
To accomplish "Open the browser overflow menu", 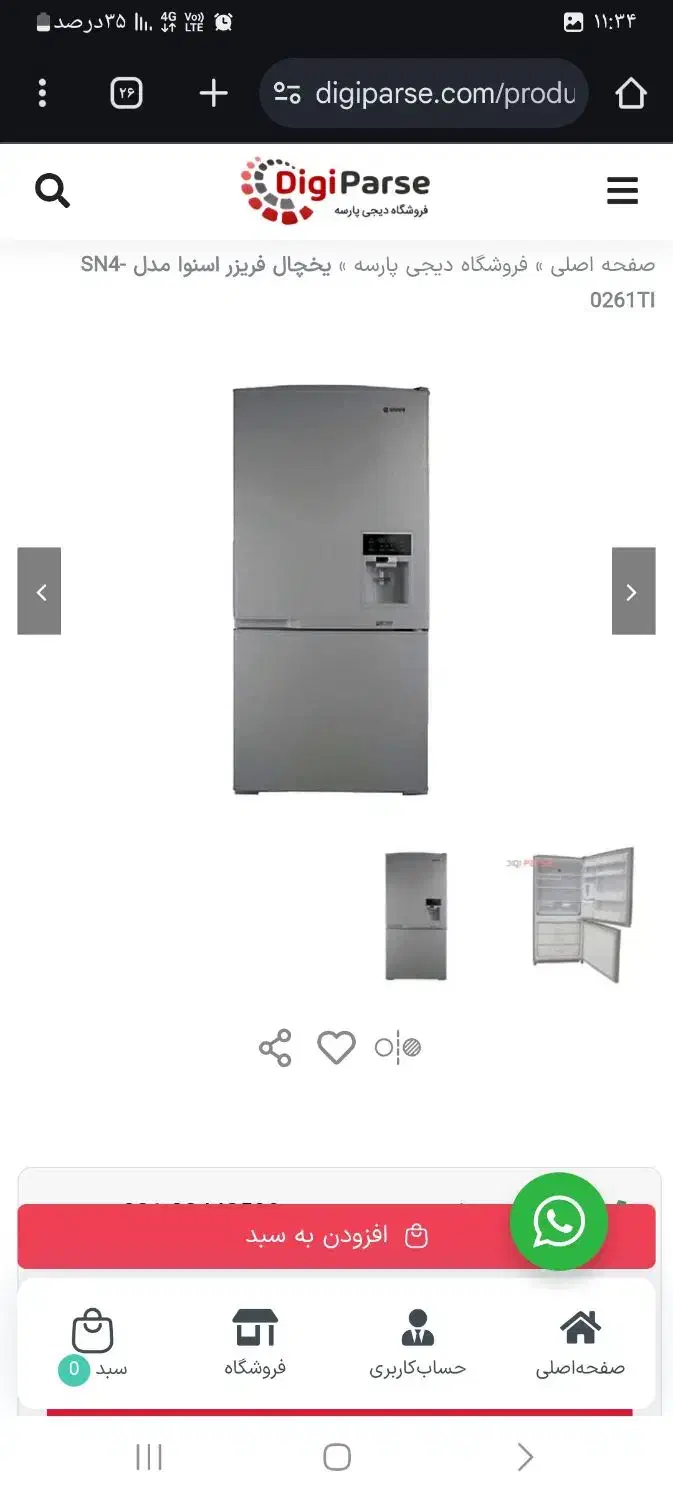I will pos(42,94).
